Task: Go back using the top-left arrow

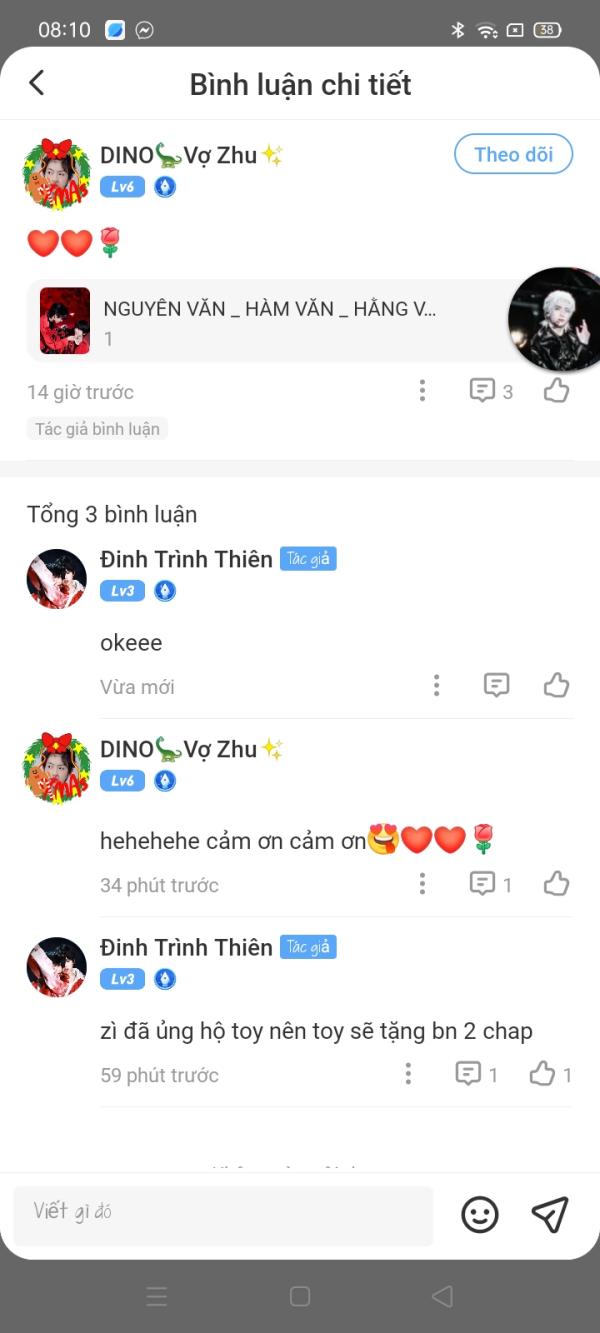Action: pyautogui.click(x=37, y=83)
